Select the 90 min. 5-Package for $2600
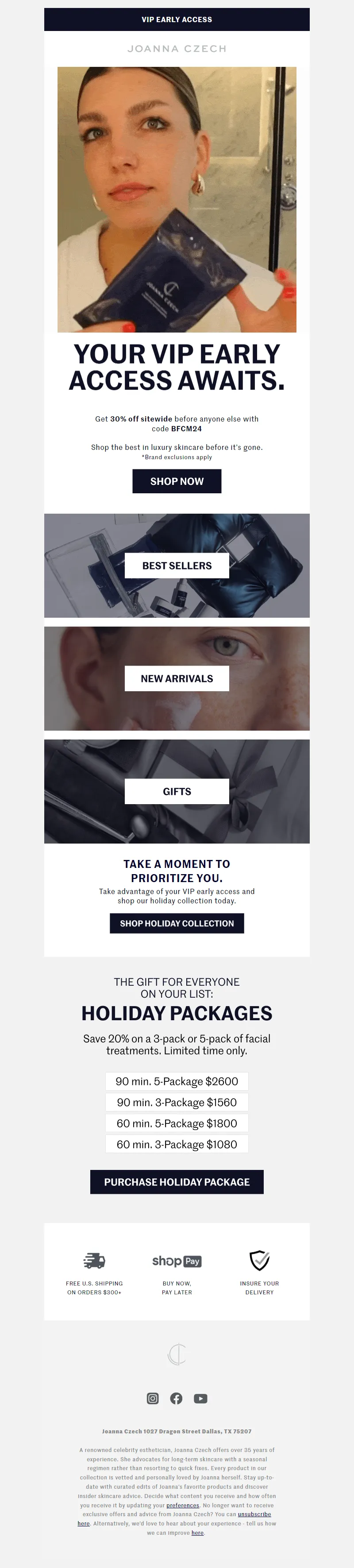 click(177, 1081)
